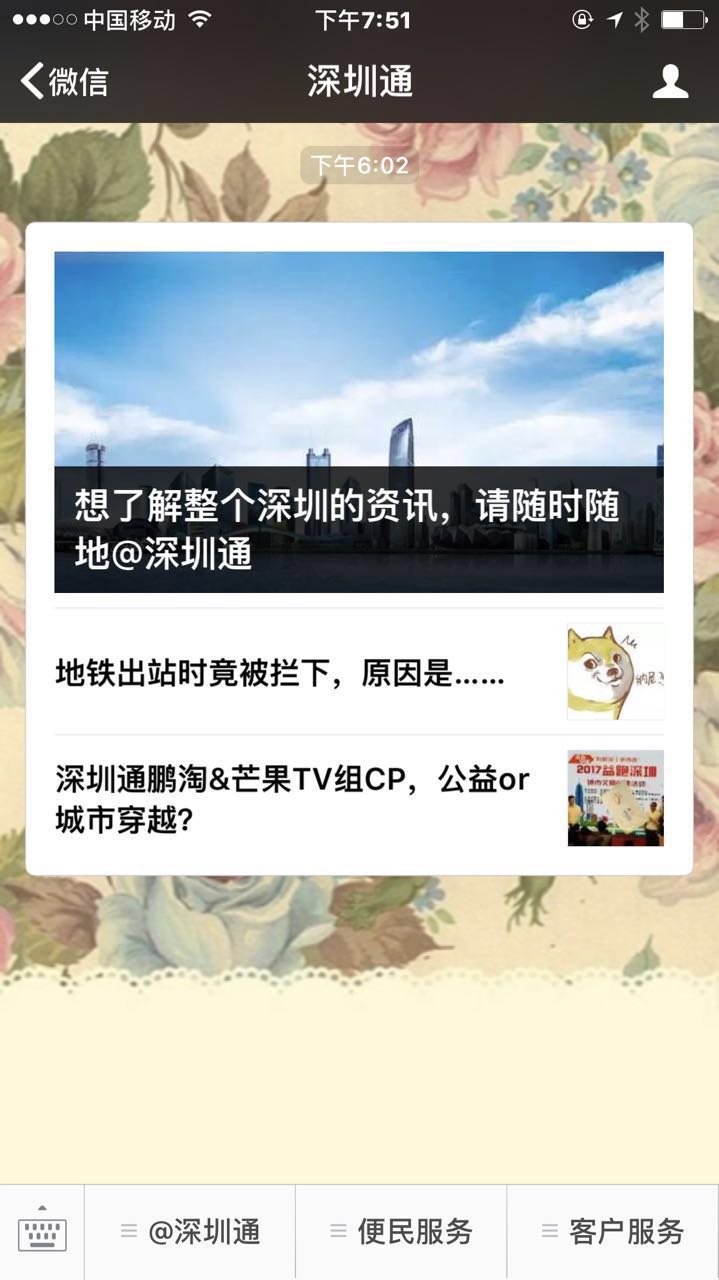719x1280 pixels.
Task: Expand the @深圳通 menu
Action: click(x=191, y=1232)
